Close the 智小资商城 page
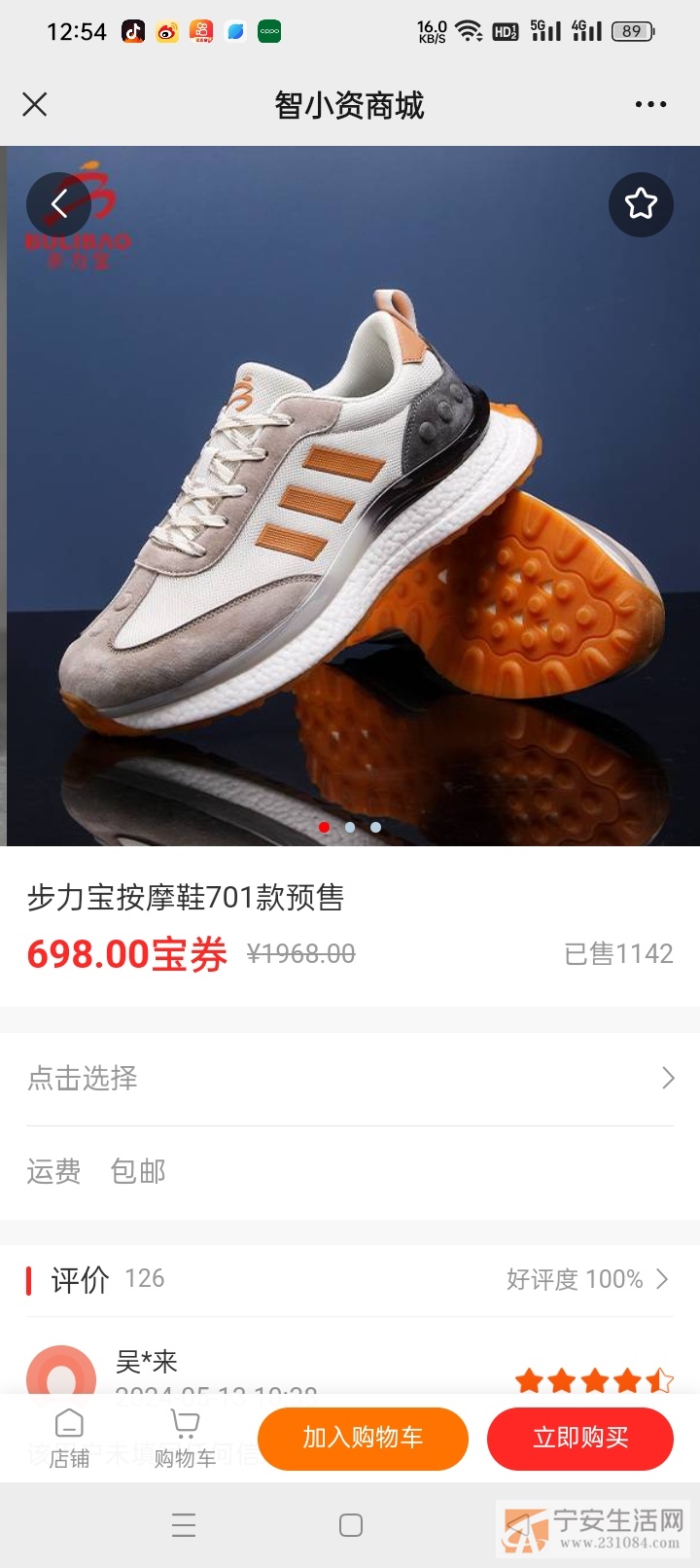 [35, 104]
